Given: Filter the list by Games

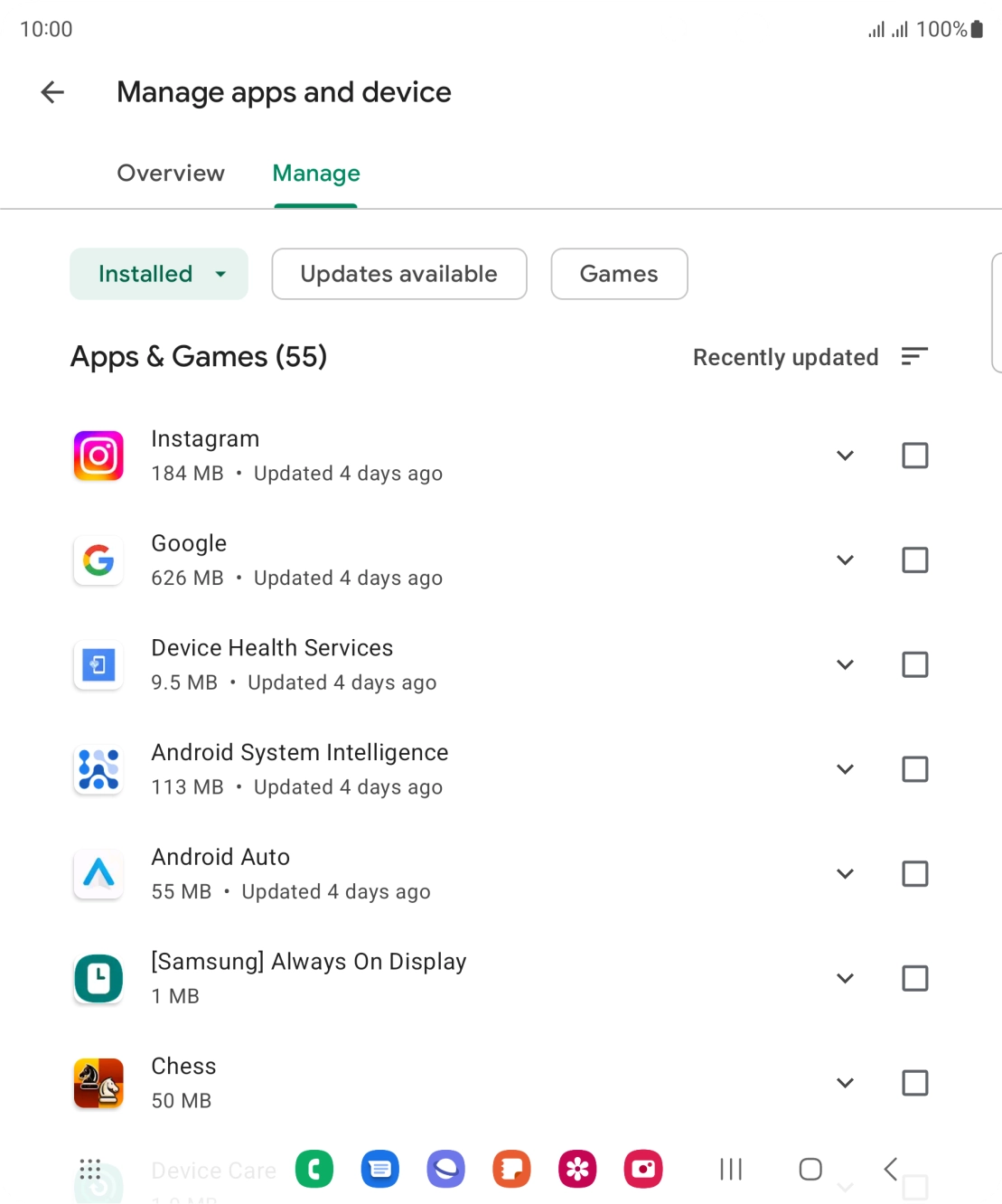Looking at the screenshot, I should (619, 274).
